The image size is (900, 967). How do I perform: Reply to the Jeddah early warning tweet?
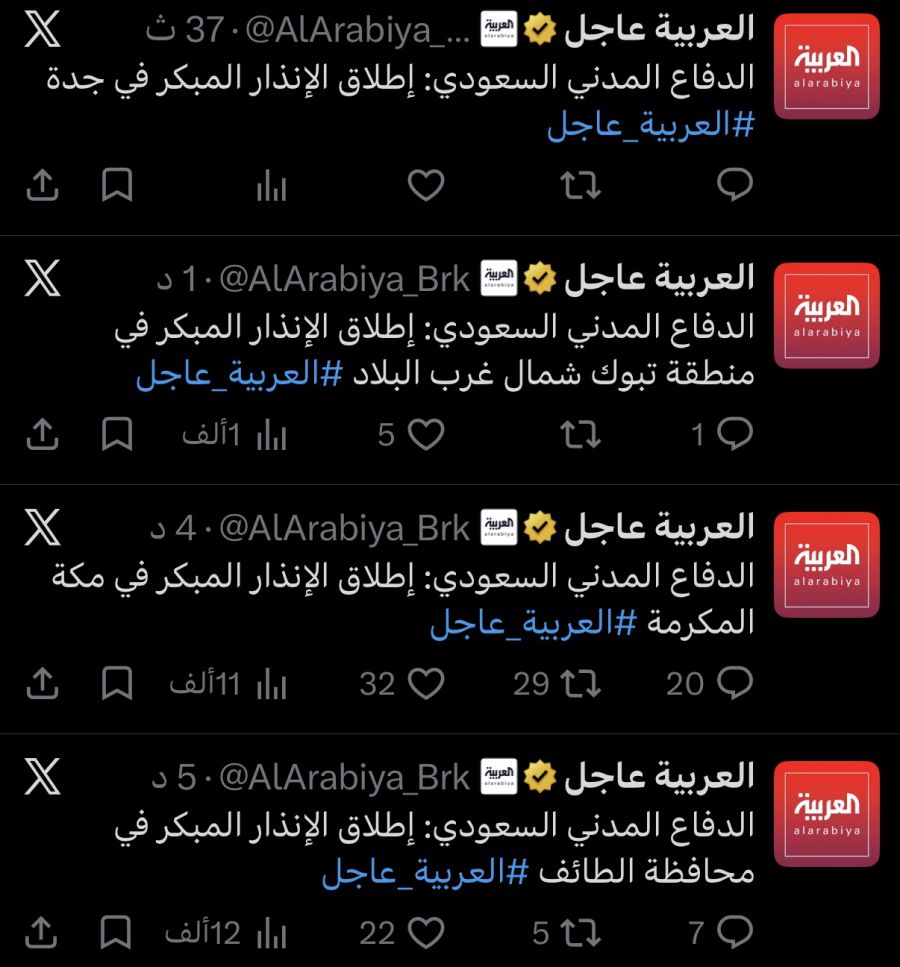click(735, 184)
